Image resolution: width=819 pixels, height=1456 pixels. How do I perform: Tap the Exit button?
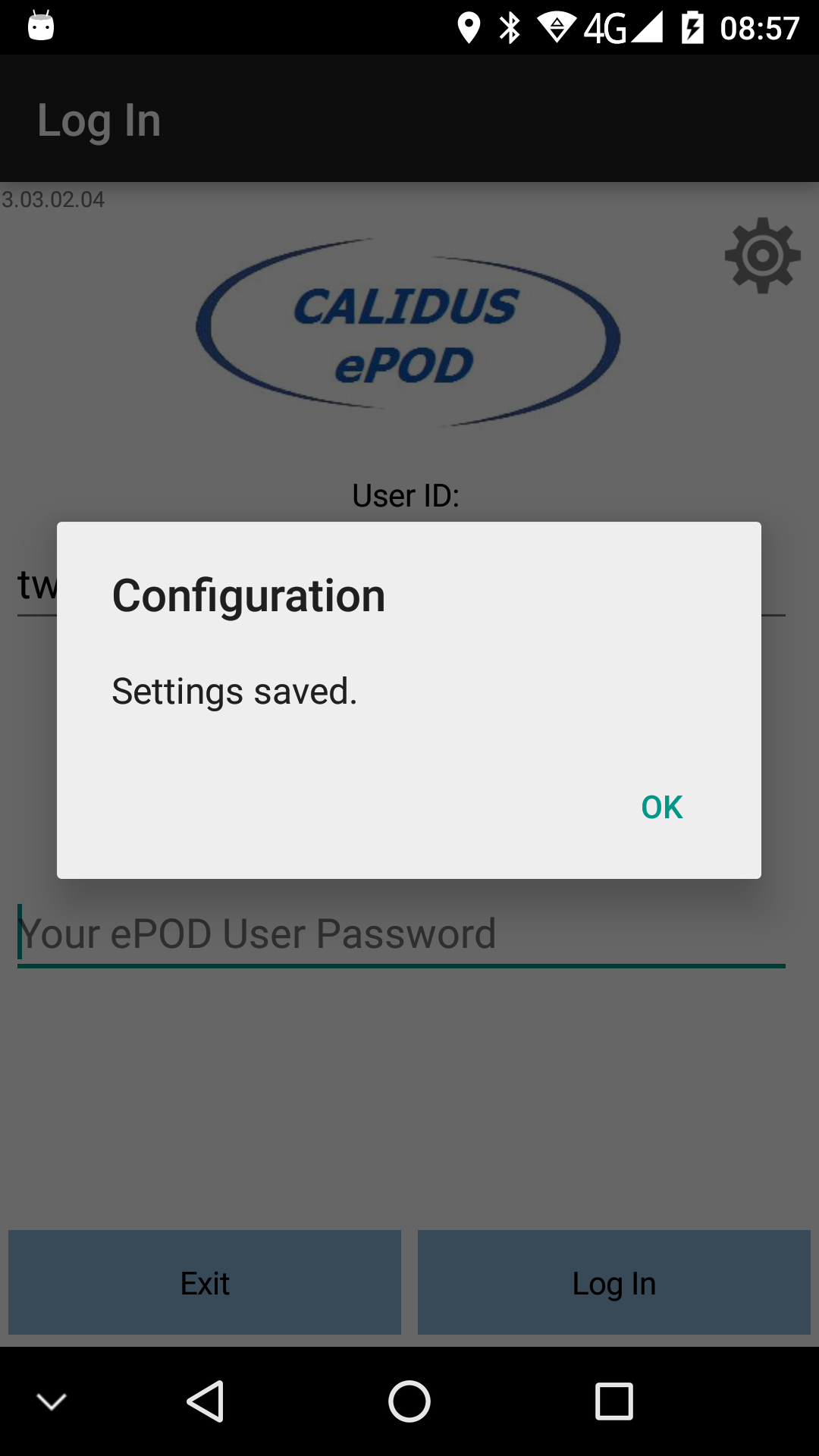coord(205,1282)
